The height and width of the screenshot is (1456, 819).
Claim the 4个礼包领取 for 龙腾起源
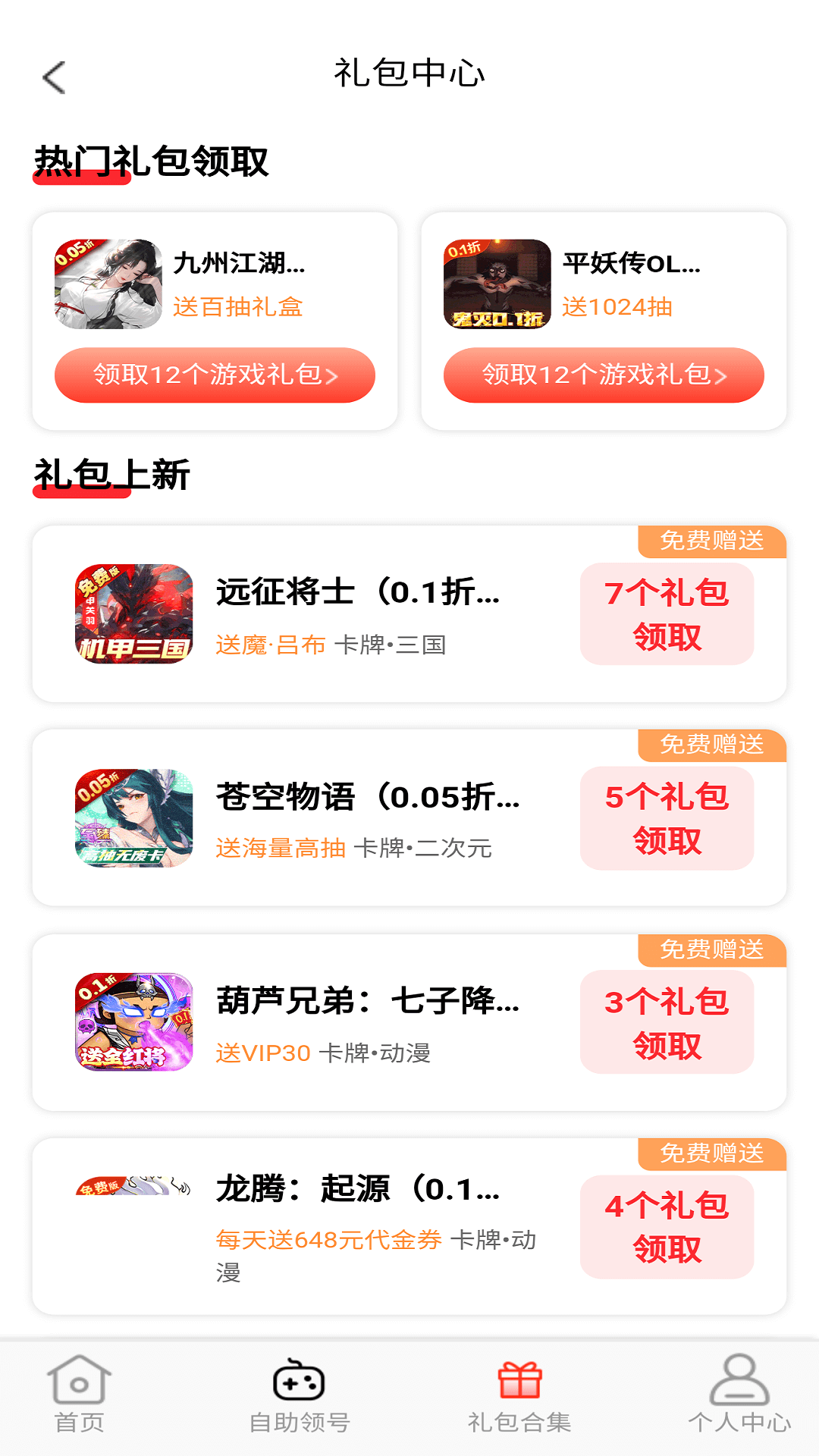(x=667, y=1226)
